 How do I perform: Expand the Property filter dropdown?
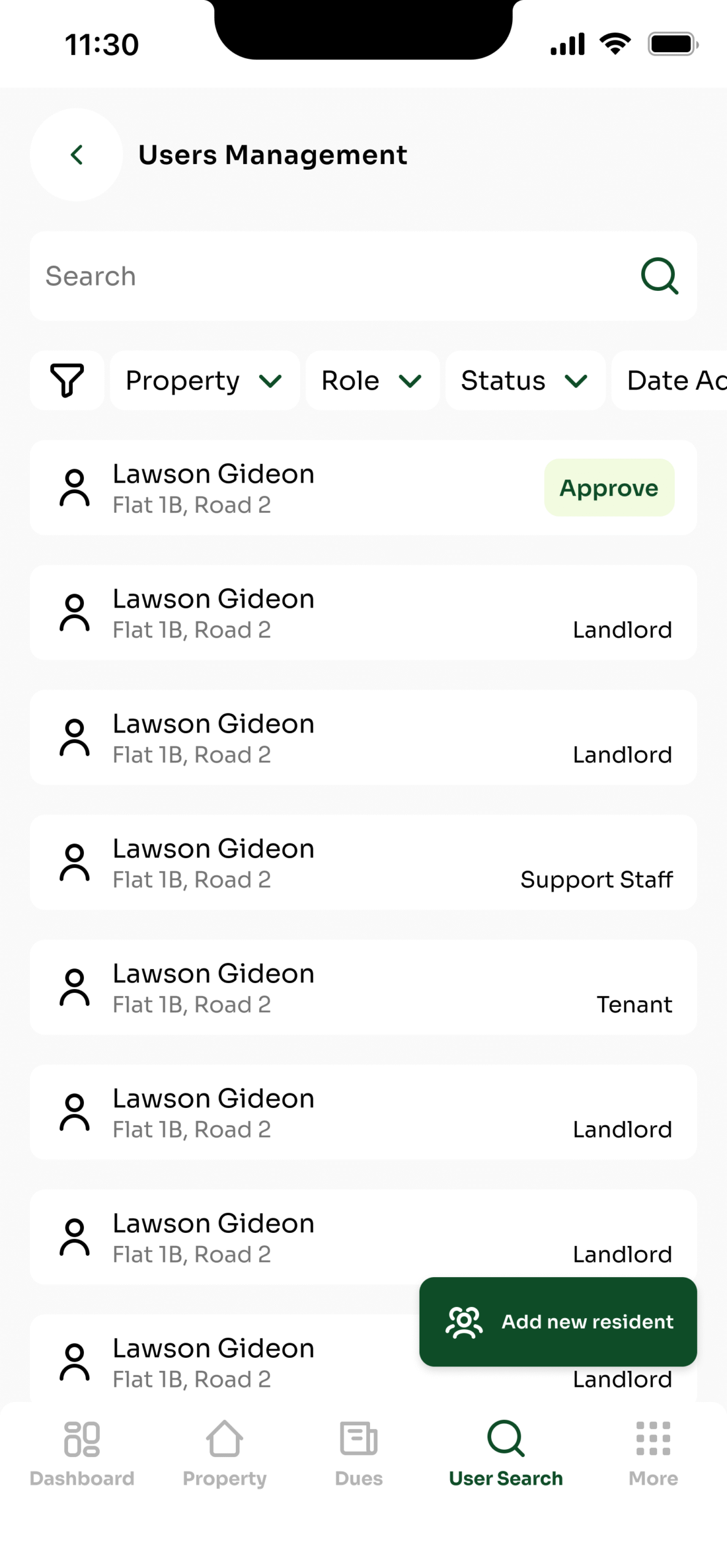click(205, 380)
